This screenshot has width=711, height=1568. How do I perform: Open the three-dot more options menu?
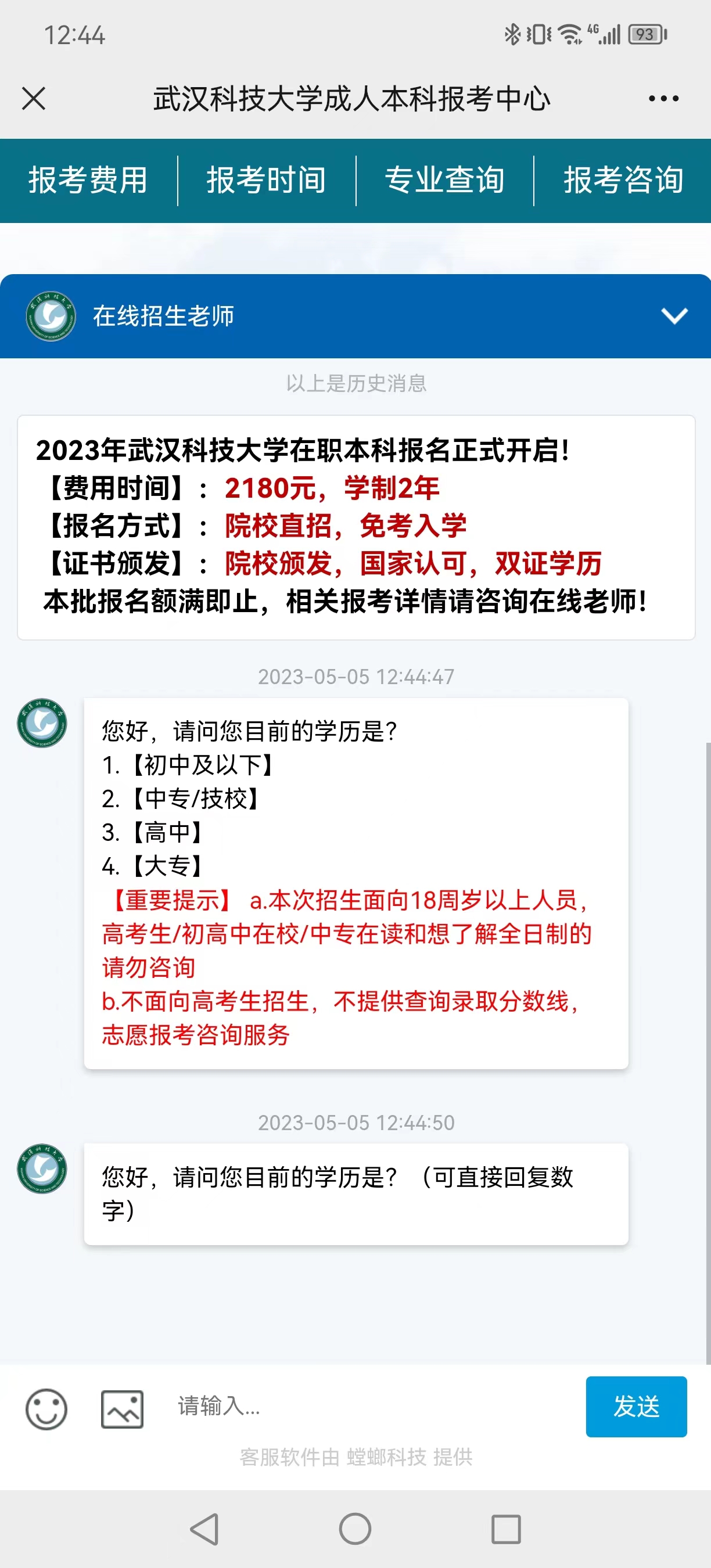[x=660, y=98]
